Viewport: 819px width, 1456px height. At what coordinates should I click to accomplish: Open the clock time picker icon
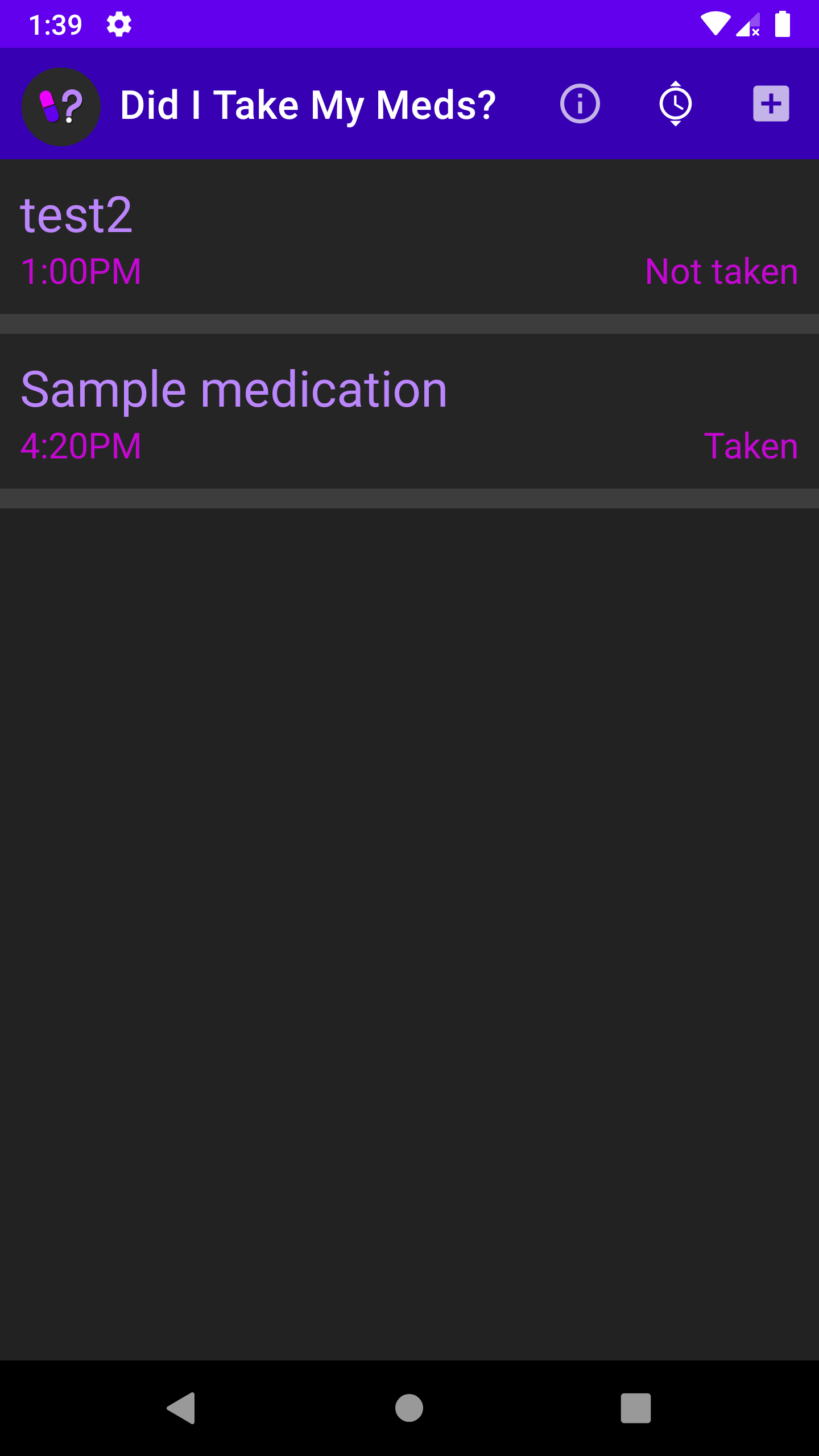click(x=675, y=104)
